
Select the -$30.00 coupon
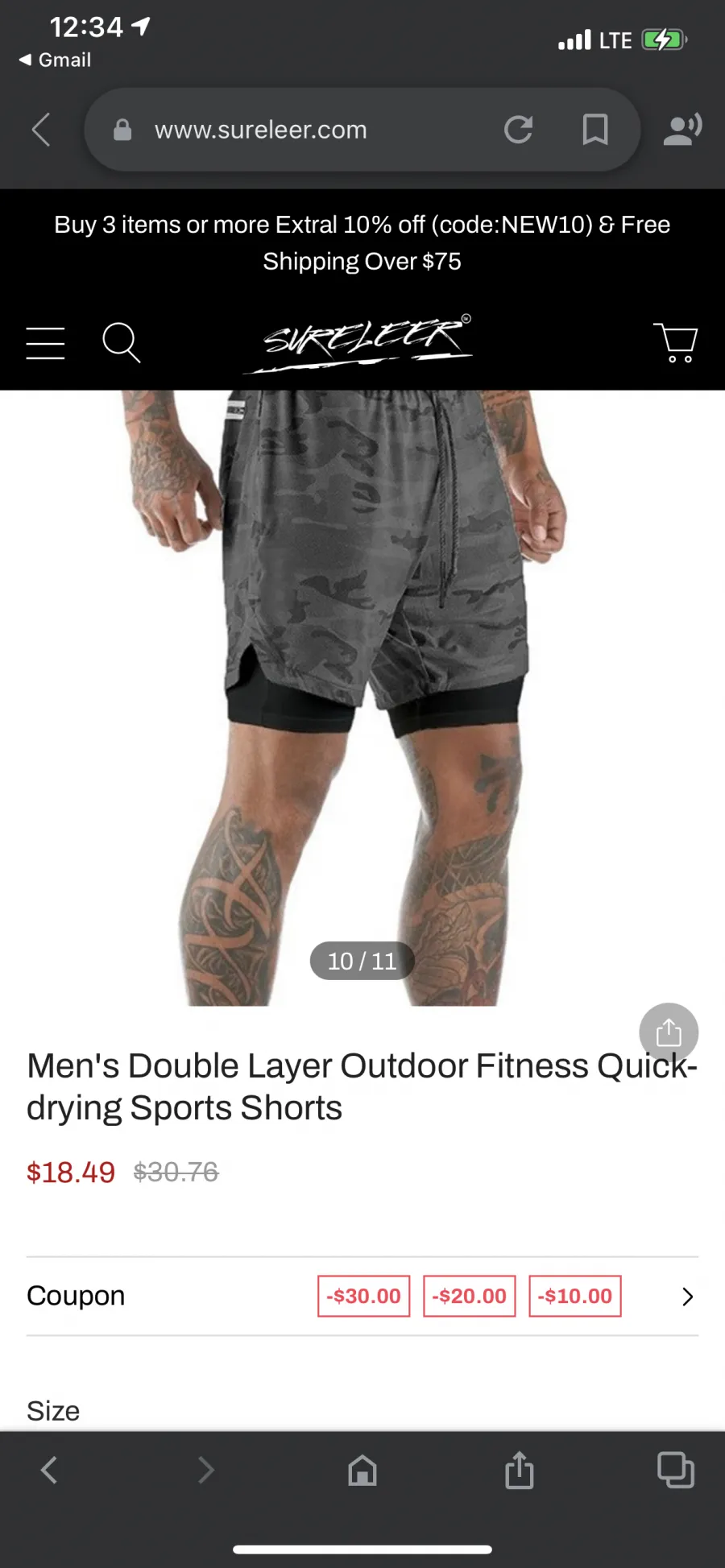click(364, 1296)
